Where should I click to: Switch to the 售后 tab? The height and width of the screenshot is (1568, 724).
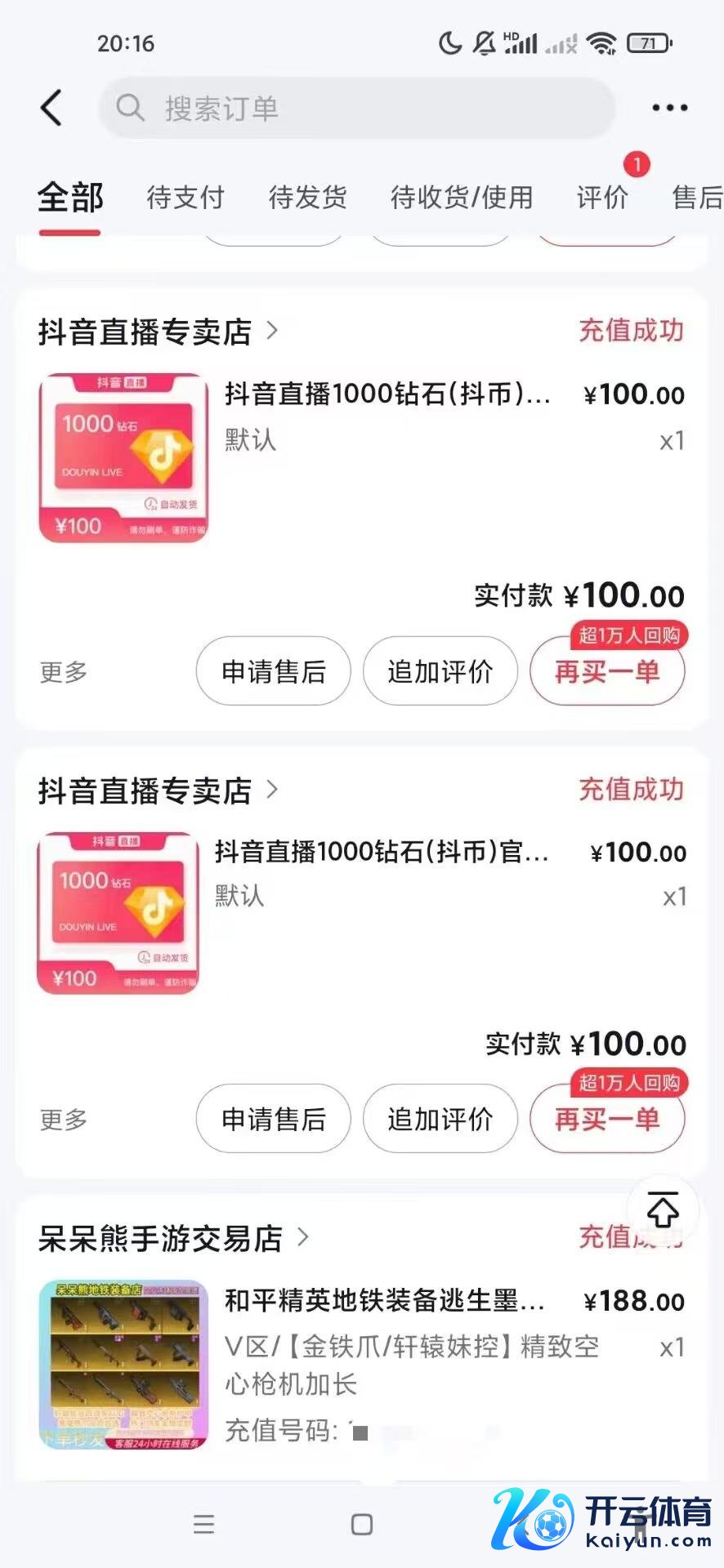(697, 198)
